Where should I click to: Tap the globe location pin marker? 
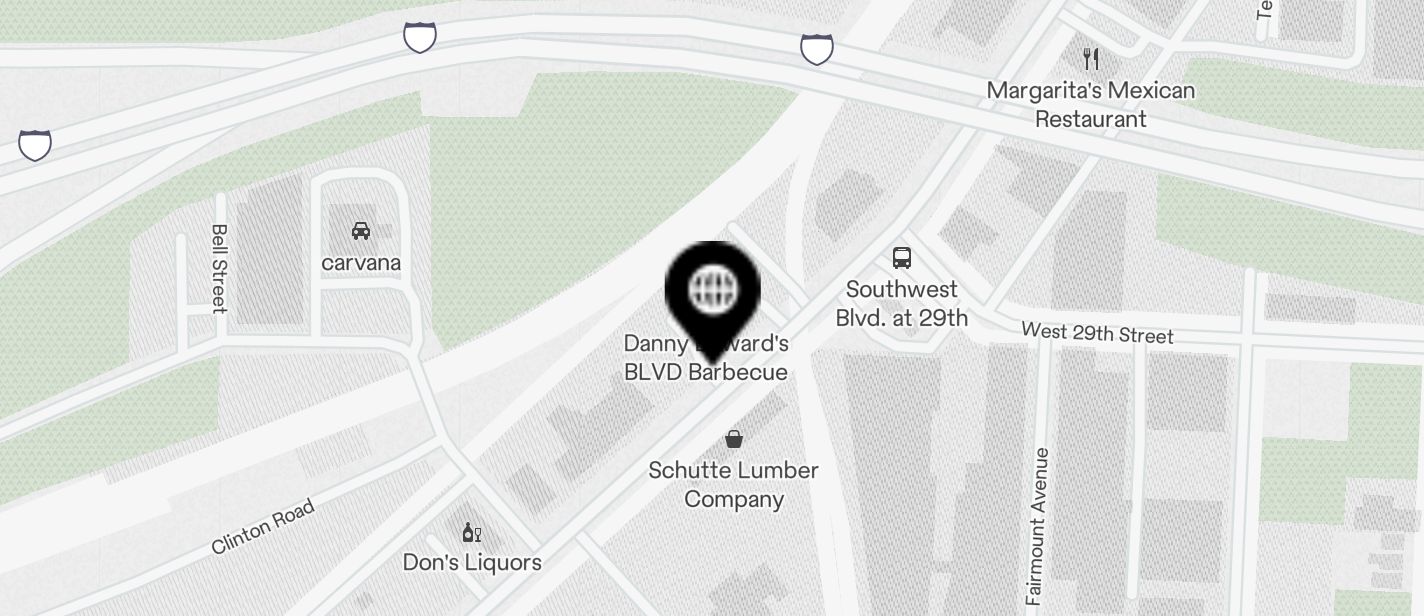pyautogui.click(x=712, y=292)
